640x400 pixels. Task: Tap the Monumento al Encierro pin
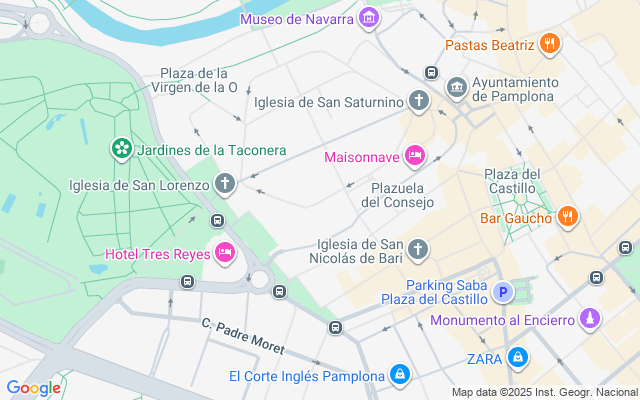pyautogui.click(x=591, y=319)
